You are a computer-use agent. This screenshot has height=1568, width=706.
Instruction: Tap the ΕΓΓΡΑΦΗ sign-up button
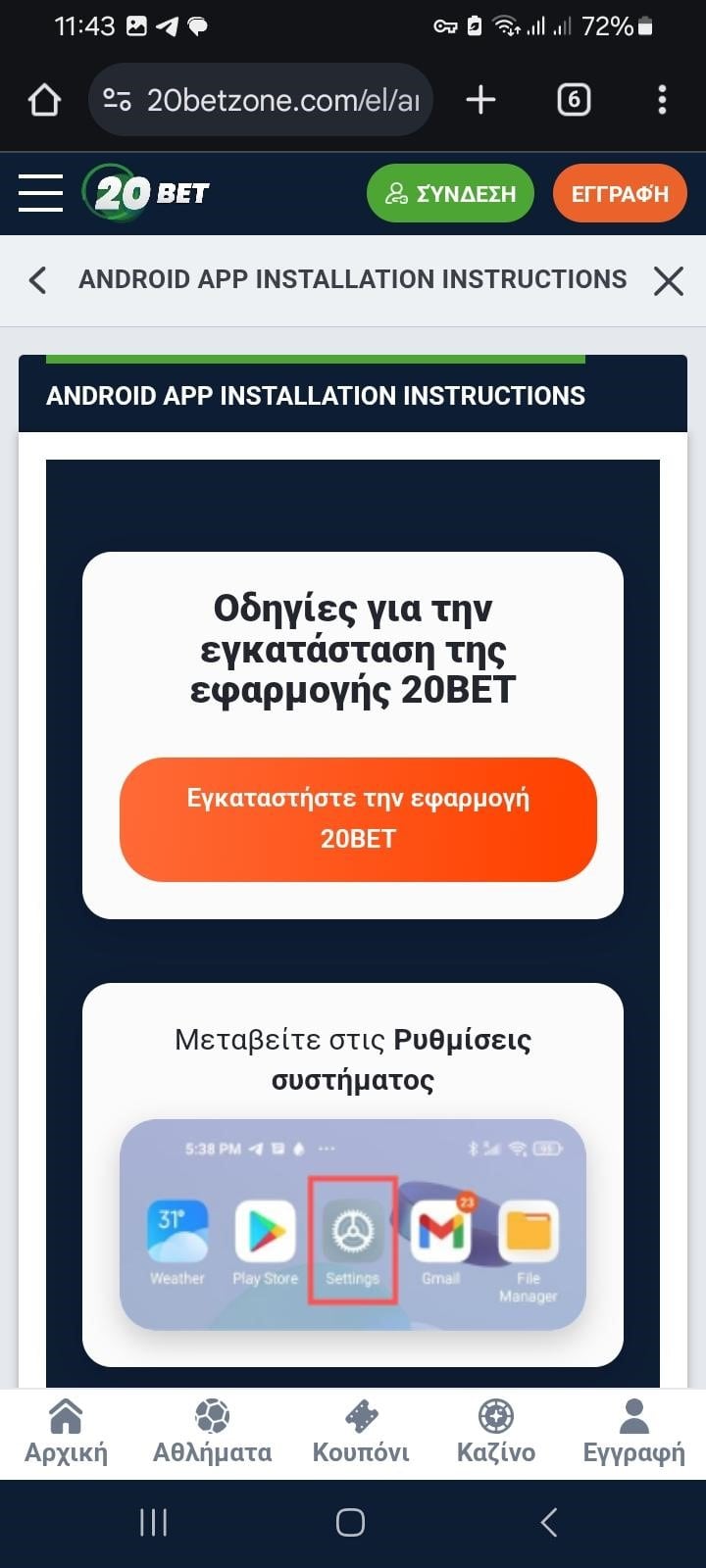(x=620, y=193)
